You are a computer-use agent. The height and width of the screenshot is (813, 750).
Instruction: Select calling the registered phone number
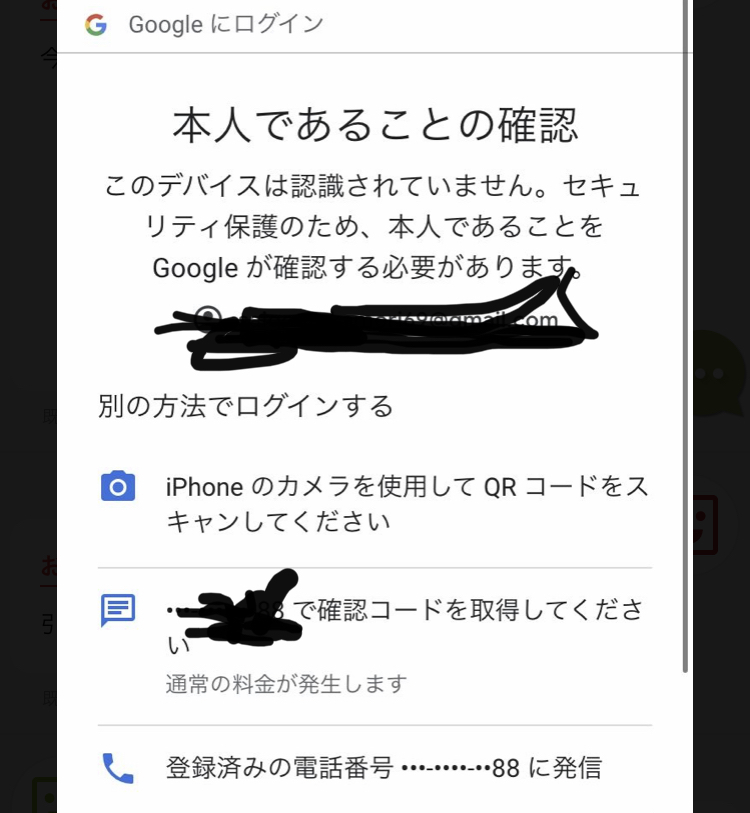375,768
